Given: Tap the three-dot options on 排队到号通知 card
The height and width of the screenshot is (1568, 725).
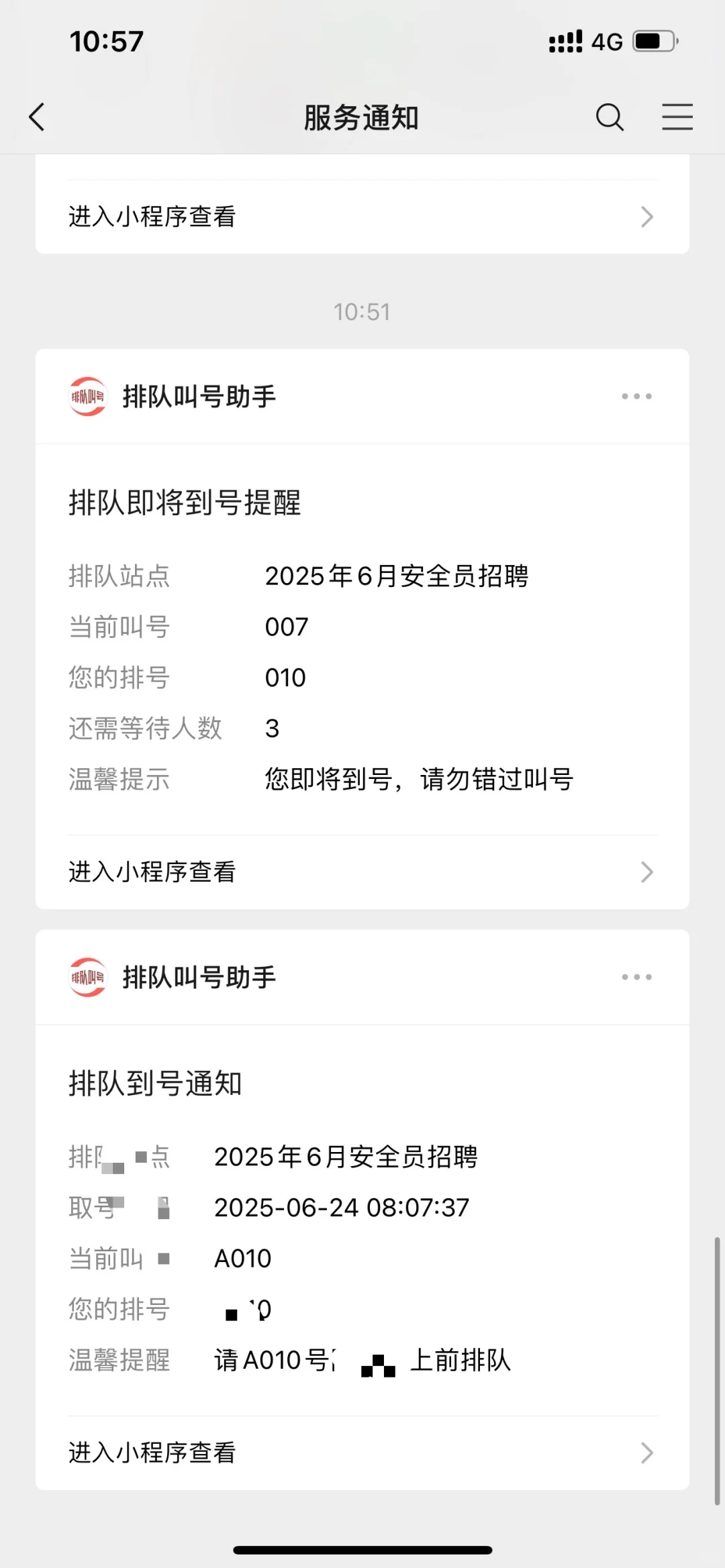Looking at the screenshot, I should (x=636, y=978).
